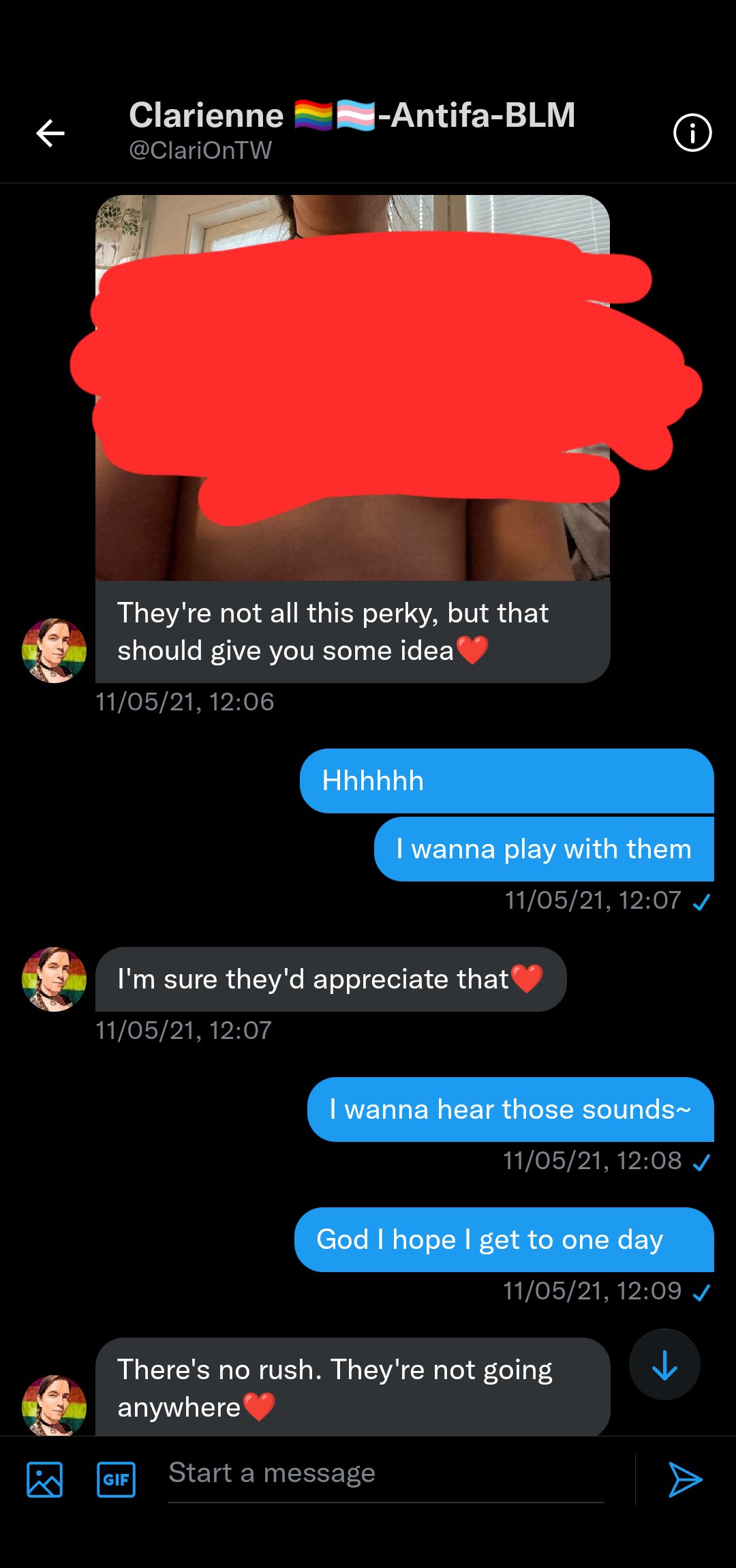
Task: Go back using the header arrow
Action: click(x=50, y=133)
